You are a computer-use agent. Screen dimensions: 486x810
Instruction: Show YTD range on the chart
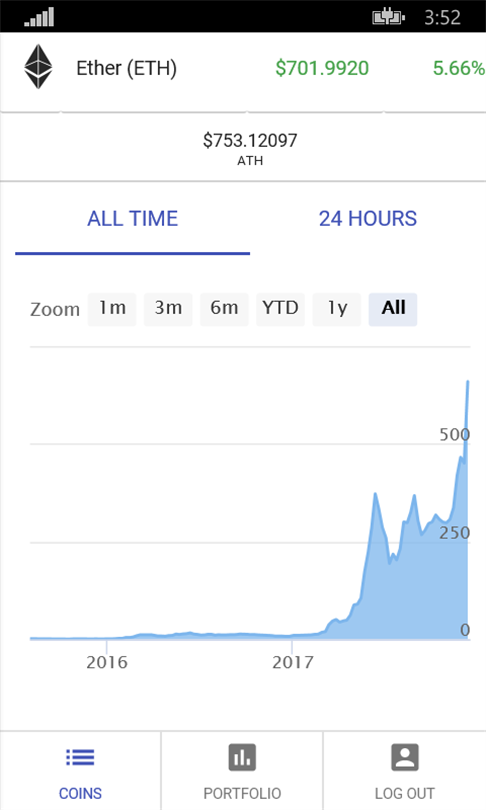point(280,309)
